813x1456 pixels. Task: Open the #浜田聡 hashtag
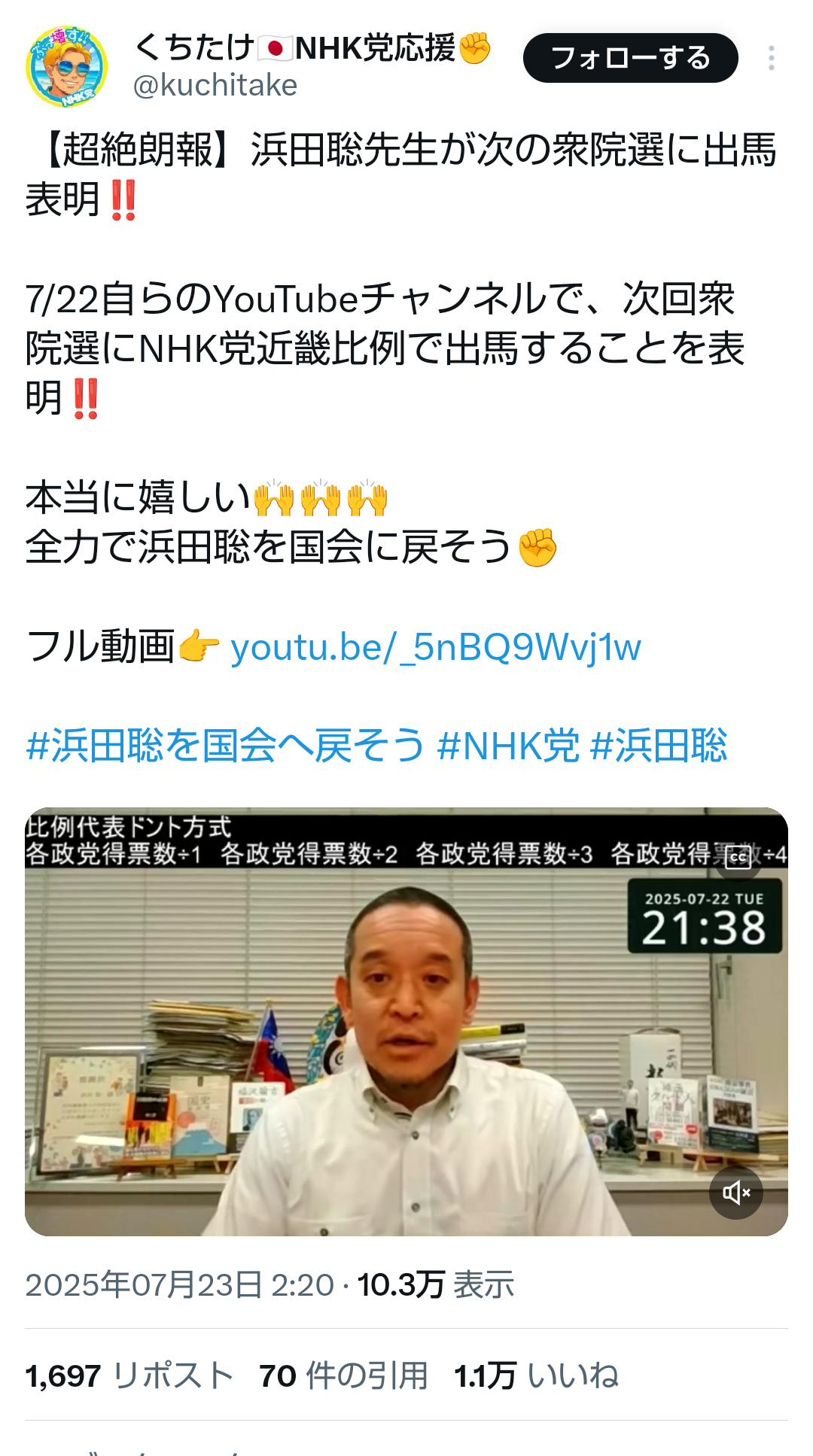(659, 746)
